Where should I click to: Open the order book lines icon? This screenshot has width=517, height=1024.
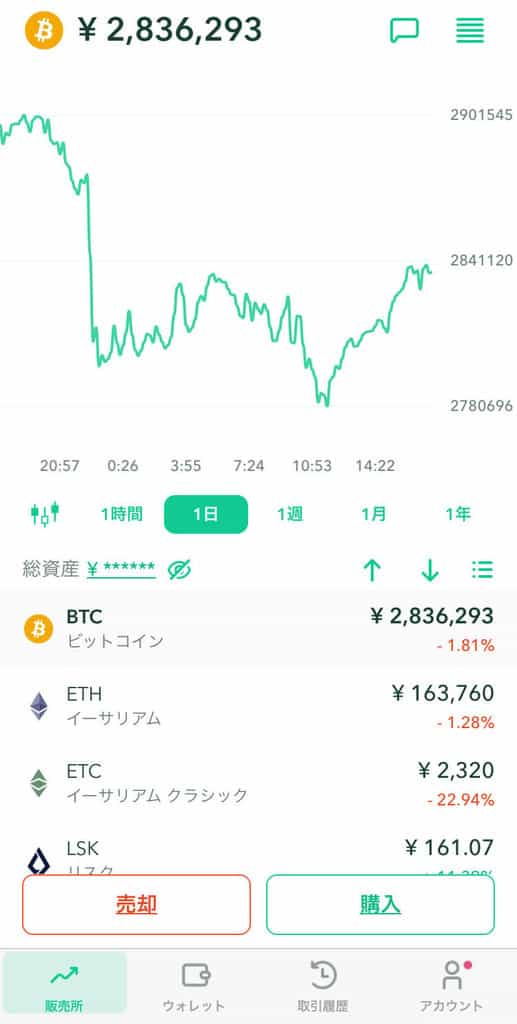pyautogui.click(x=470, y=30)
